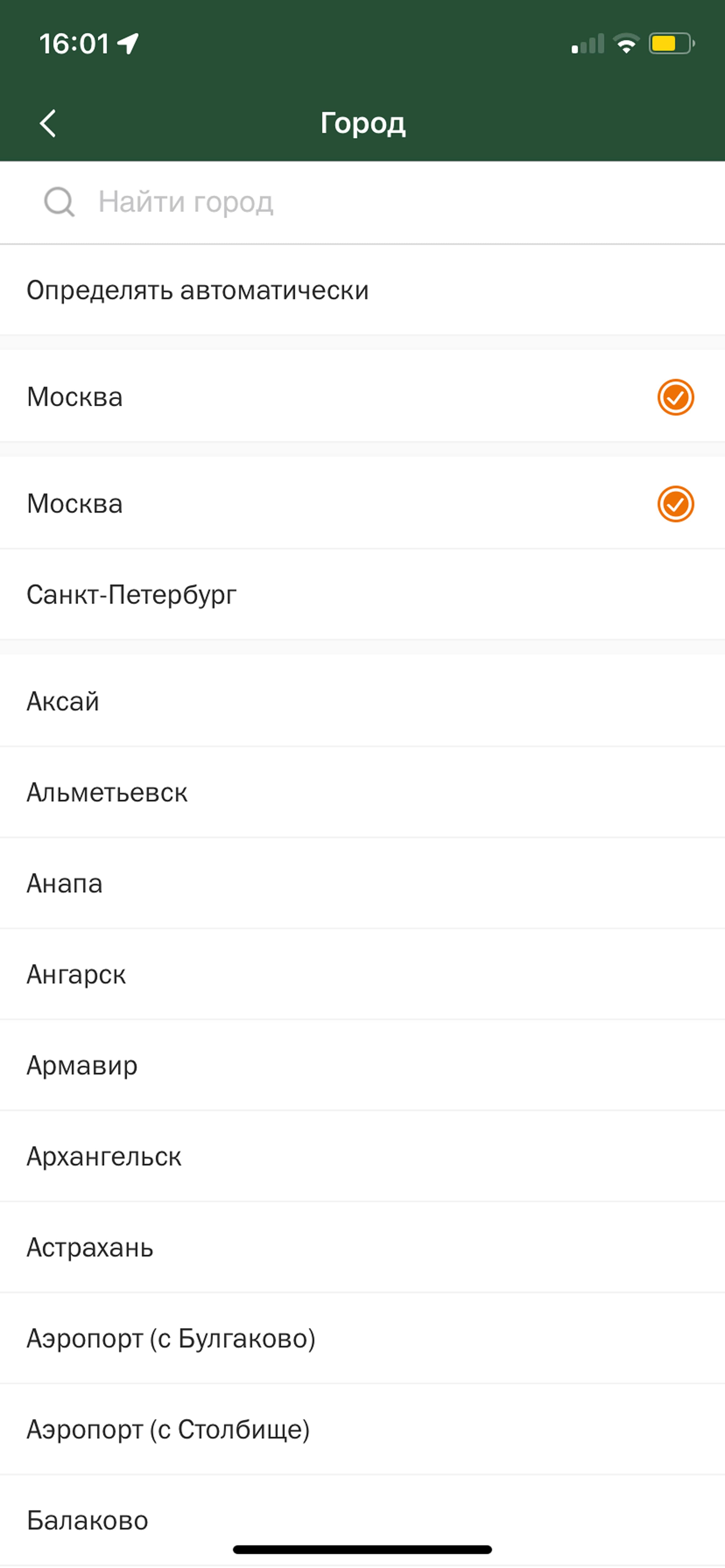
Task: Select Определять автоматически option
Action: point(362,290)
